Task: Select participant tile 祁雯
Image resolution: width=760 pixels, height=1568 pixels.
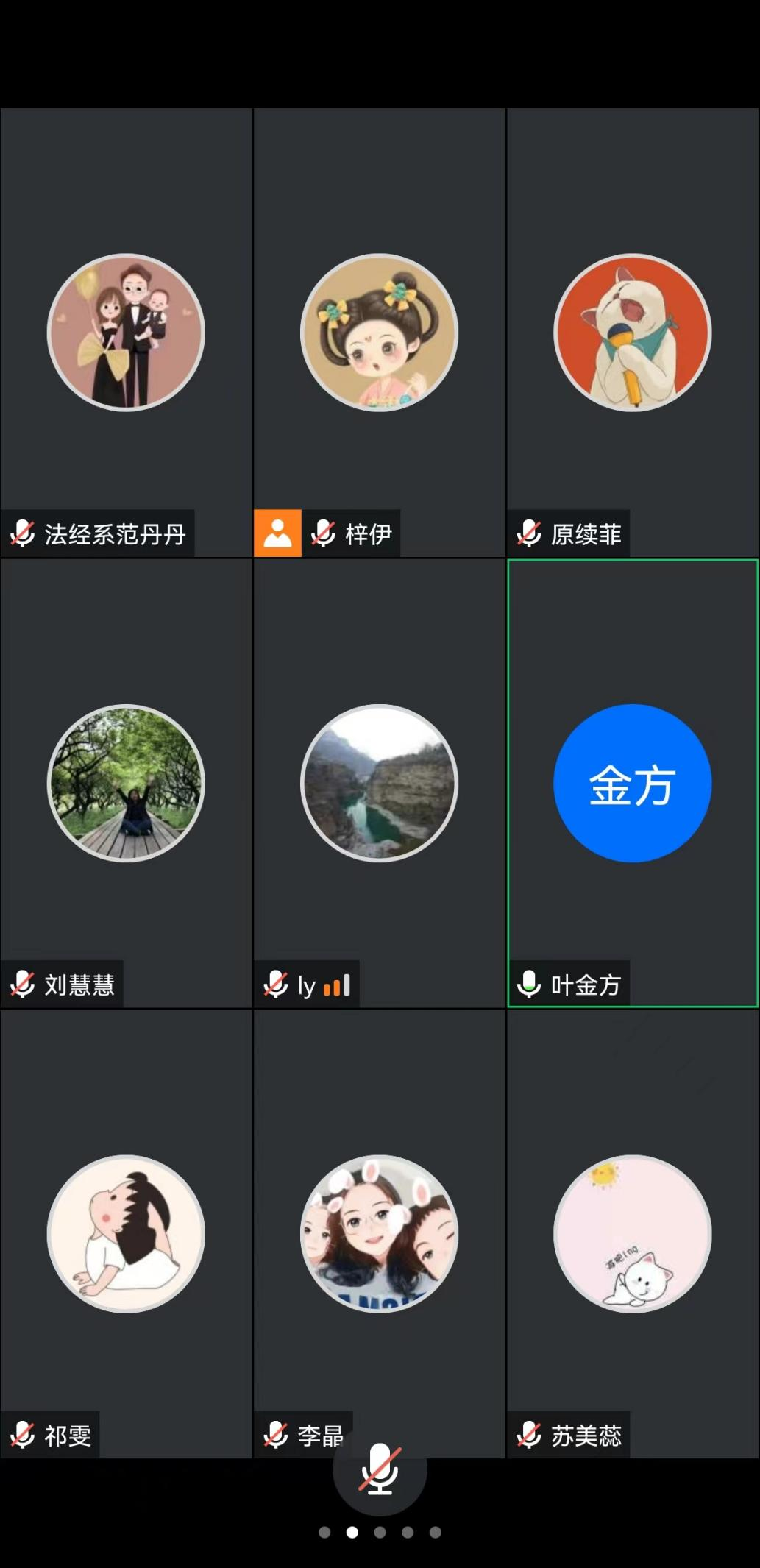Action: (126, 1233)
